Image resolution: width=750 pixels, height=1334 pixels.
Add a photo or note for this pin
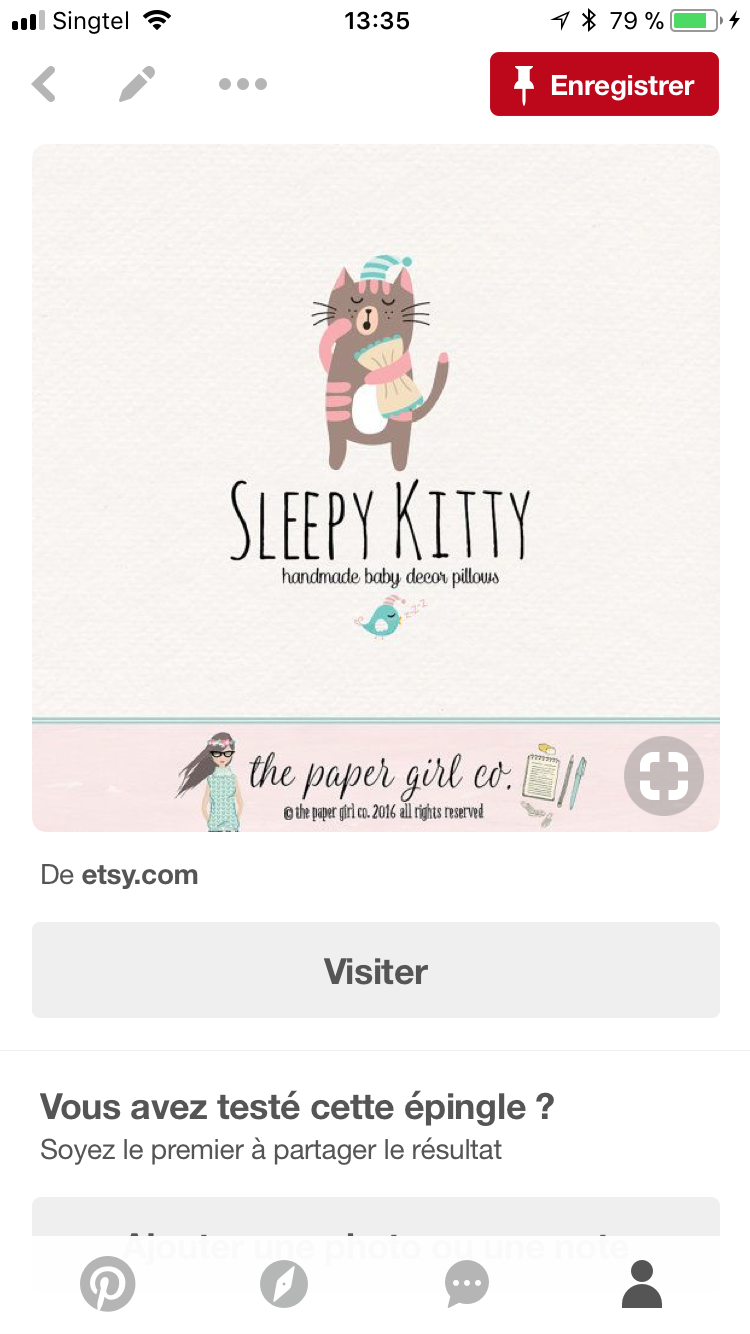tap(376, 1222)
